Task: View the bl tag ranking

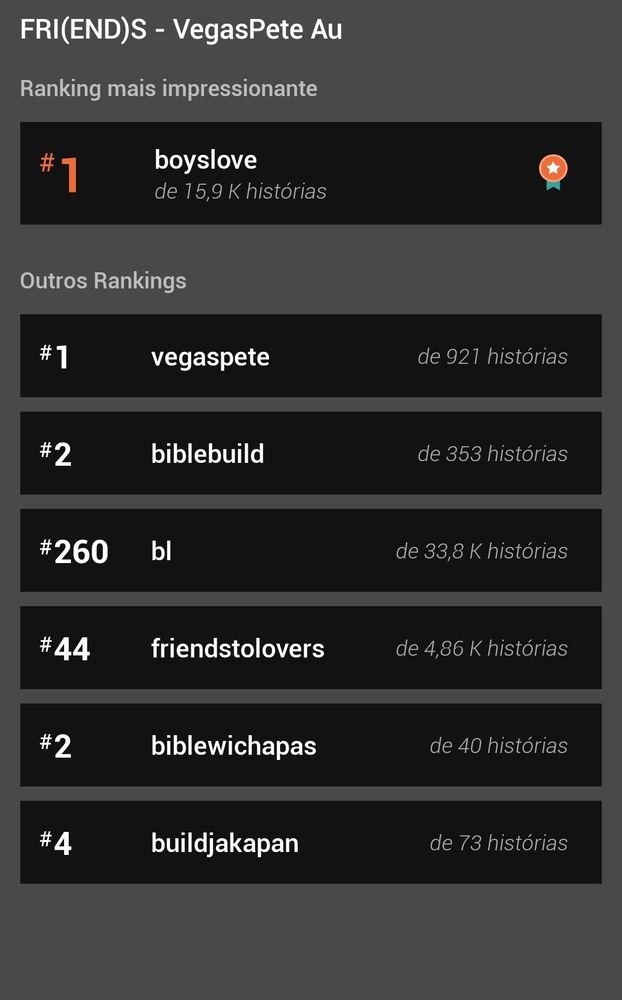Action: 310,550
